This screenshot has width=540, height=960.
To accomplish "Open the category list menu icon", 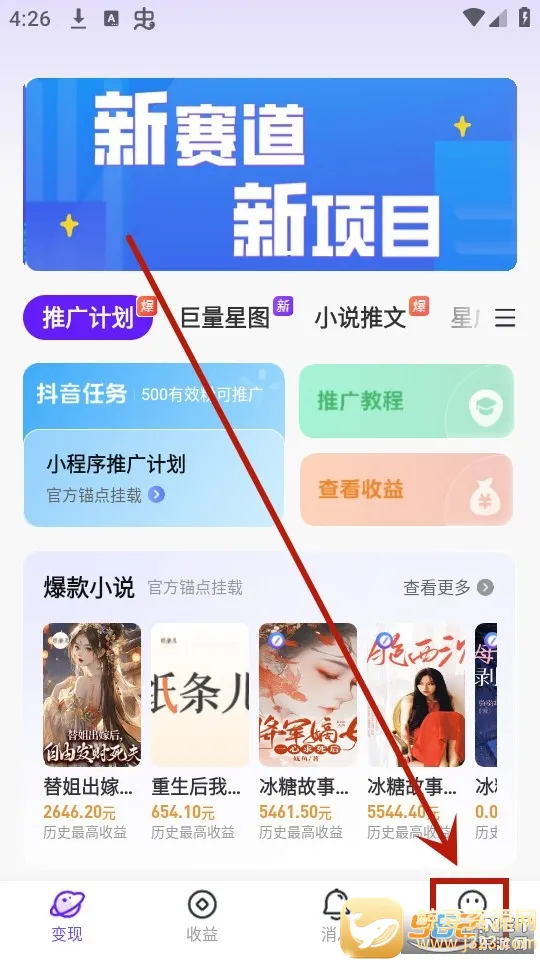I will 505,318.
